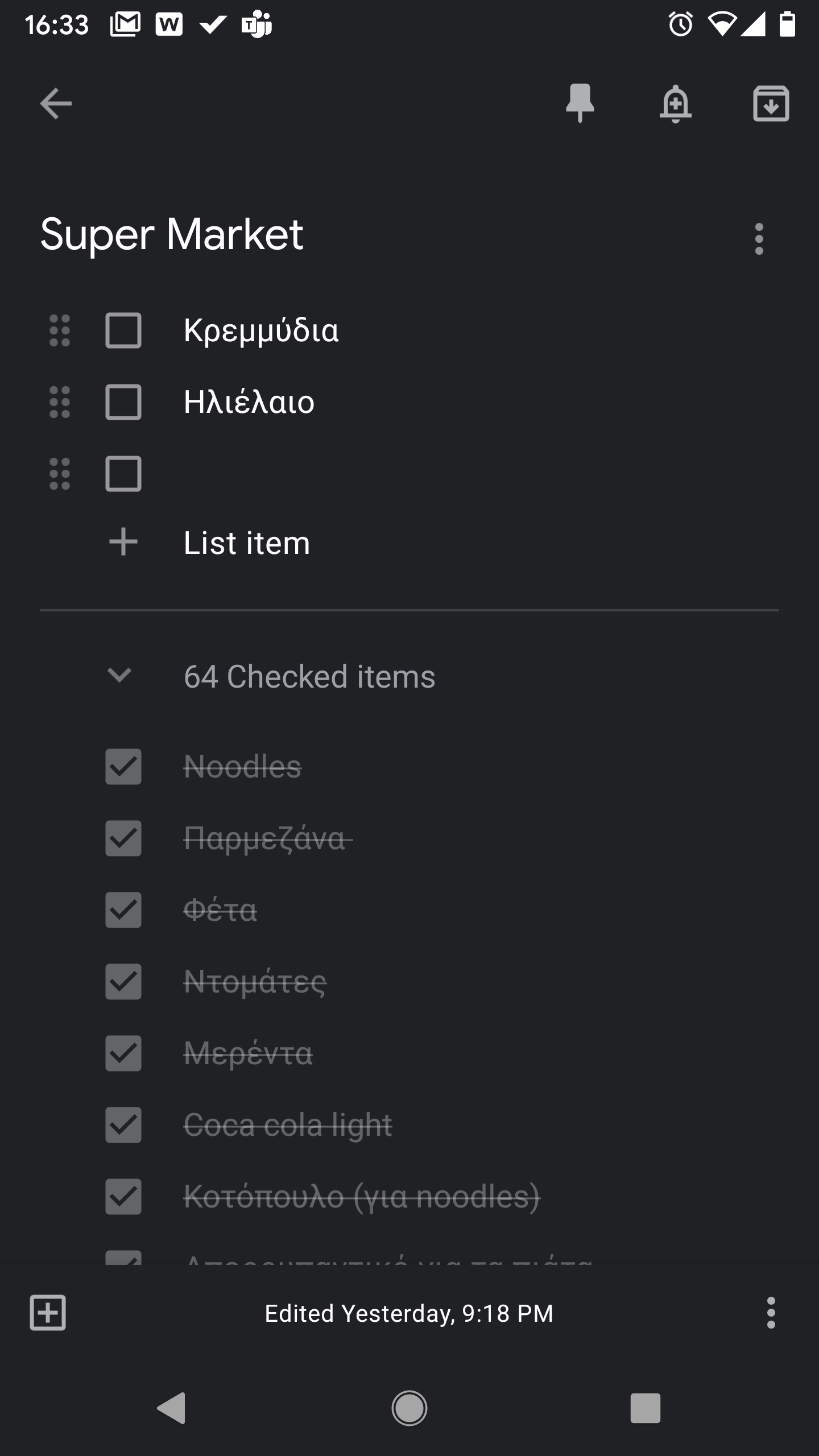Open list options next to Super Market title
Screen dimensions: 819x1456
point(759,239)
